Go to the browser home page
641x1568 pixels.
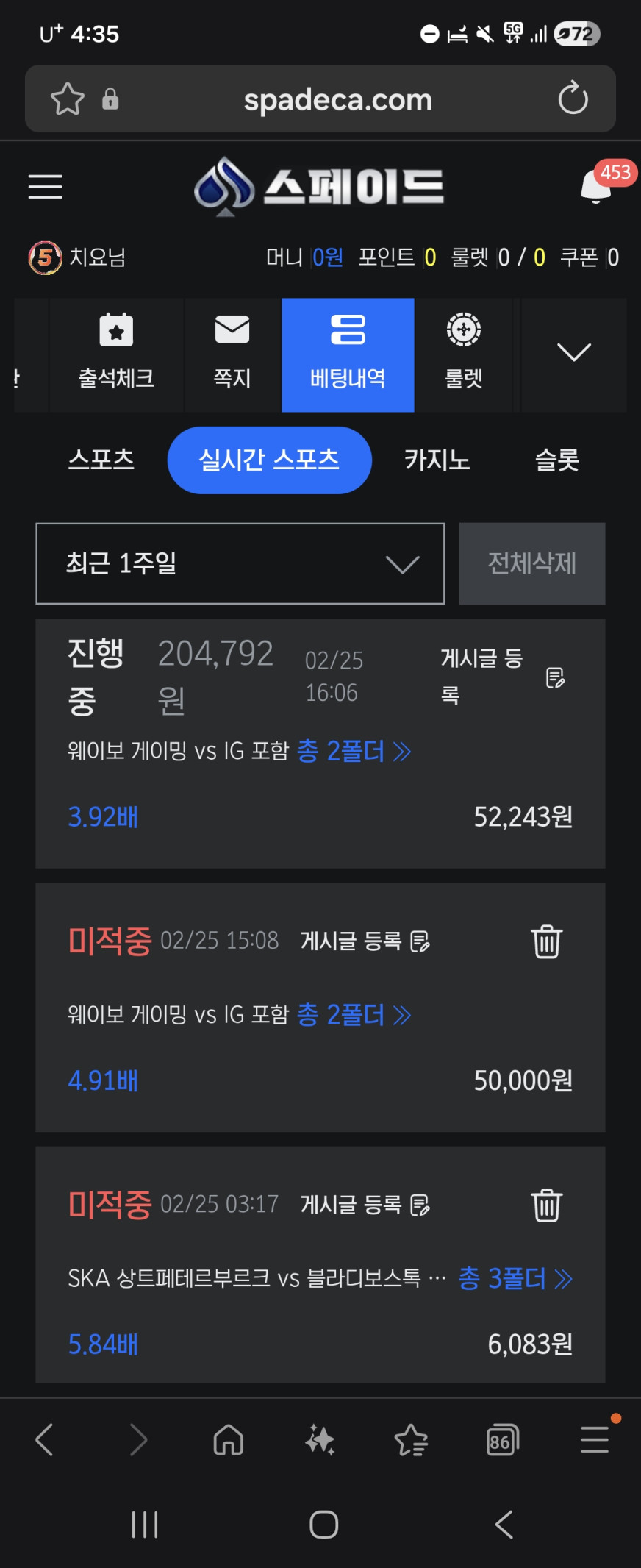[x=228, y=1440]
